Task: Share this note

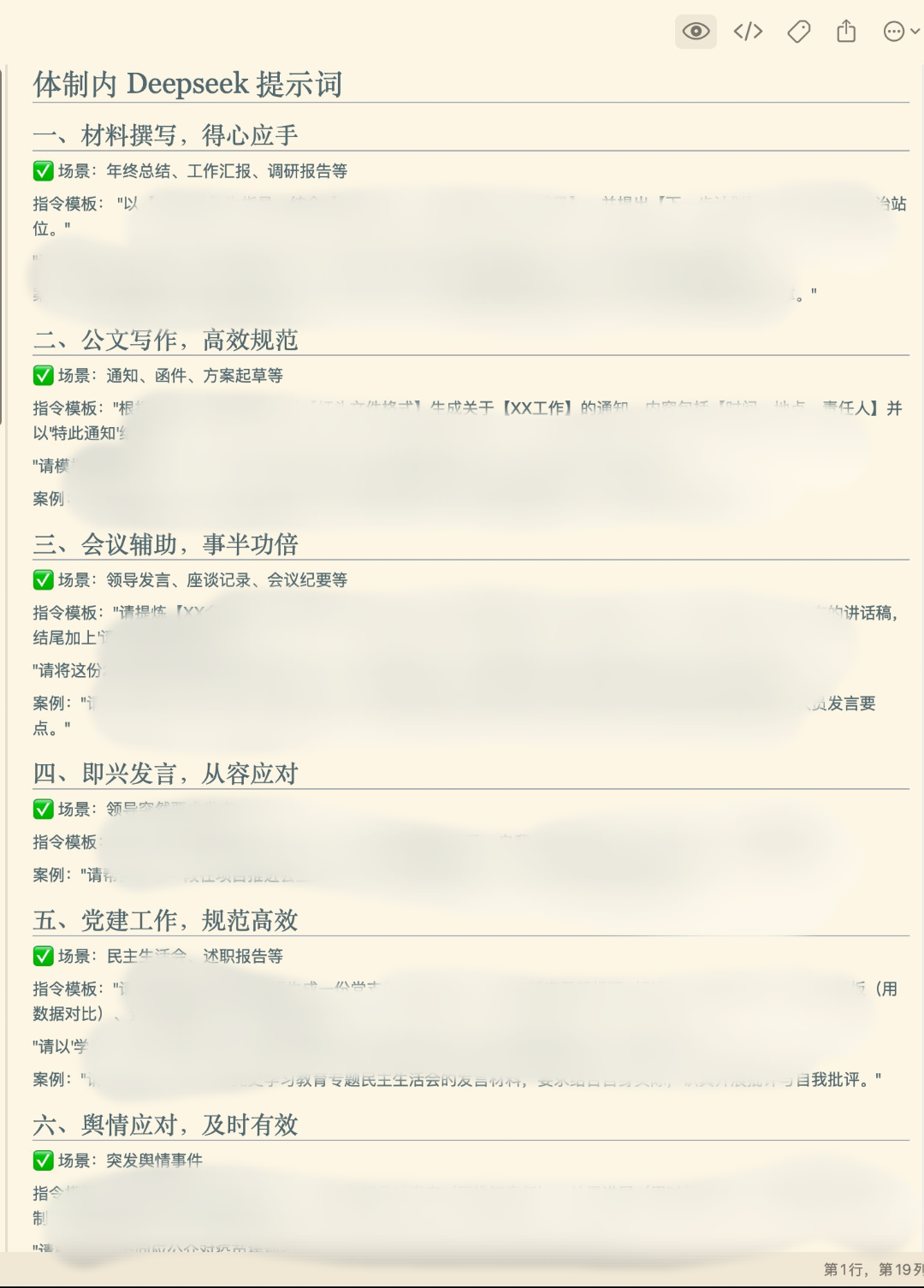Action: tap(846, 32)
